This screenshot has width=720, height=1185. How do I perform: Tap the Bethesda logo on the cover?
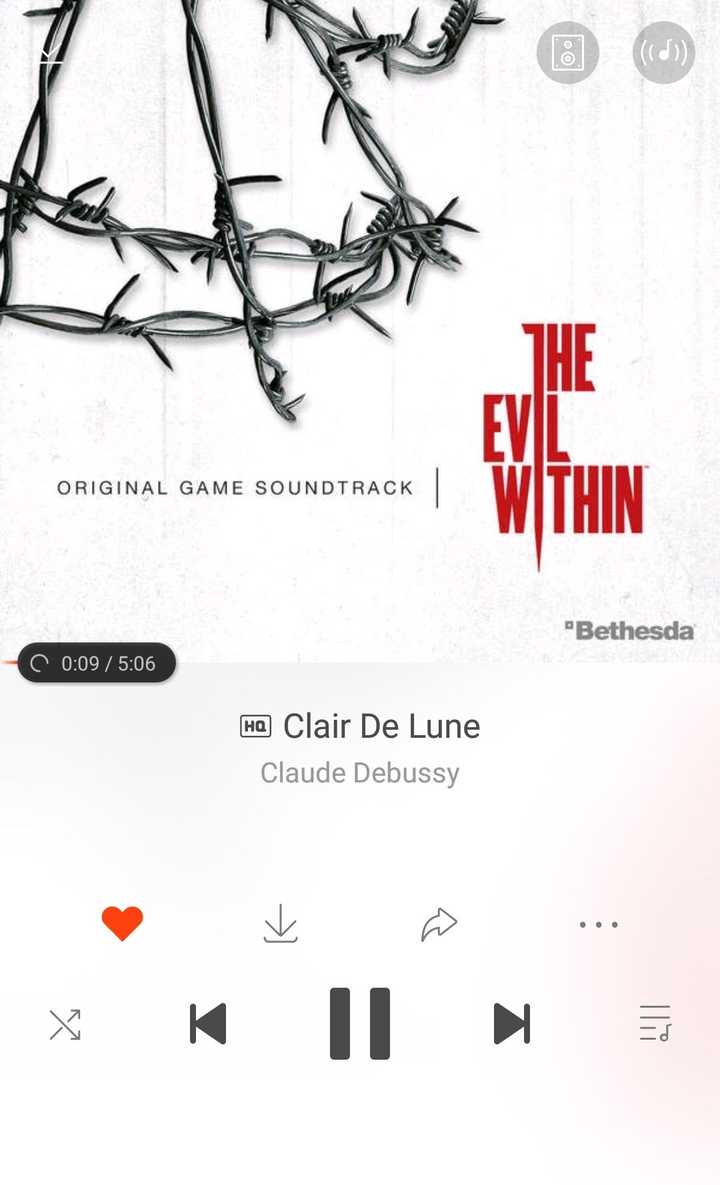(630, 630)
